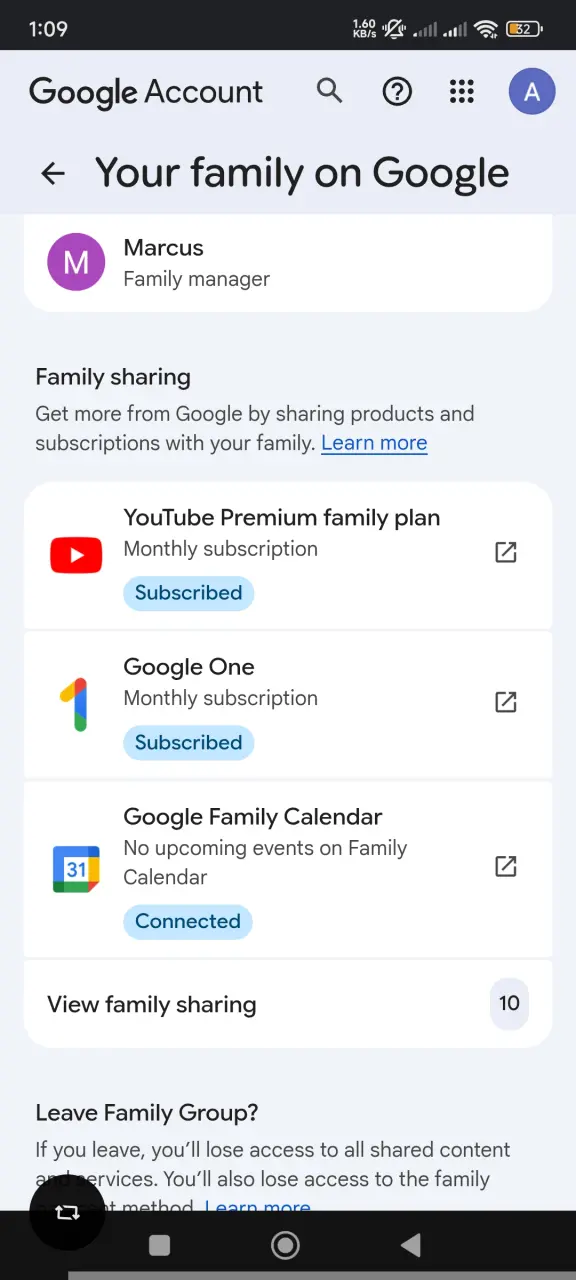Open the Google One subscription card

coord(288,704)
